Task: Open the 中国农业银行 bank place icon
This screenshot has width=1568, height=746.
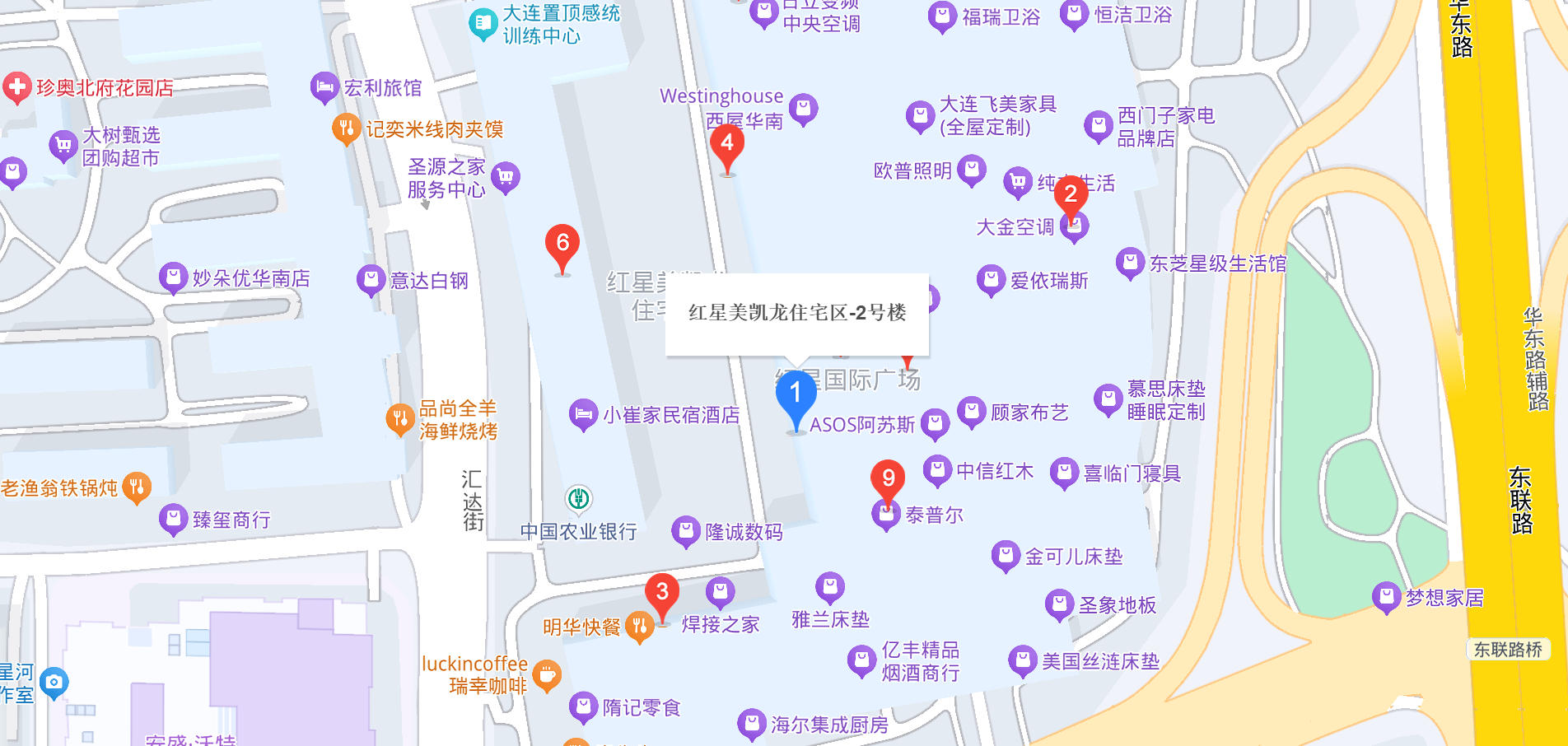Action: [578, 498]
